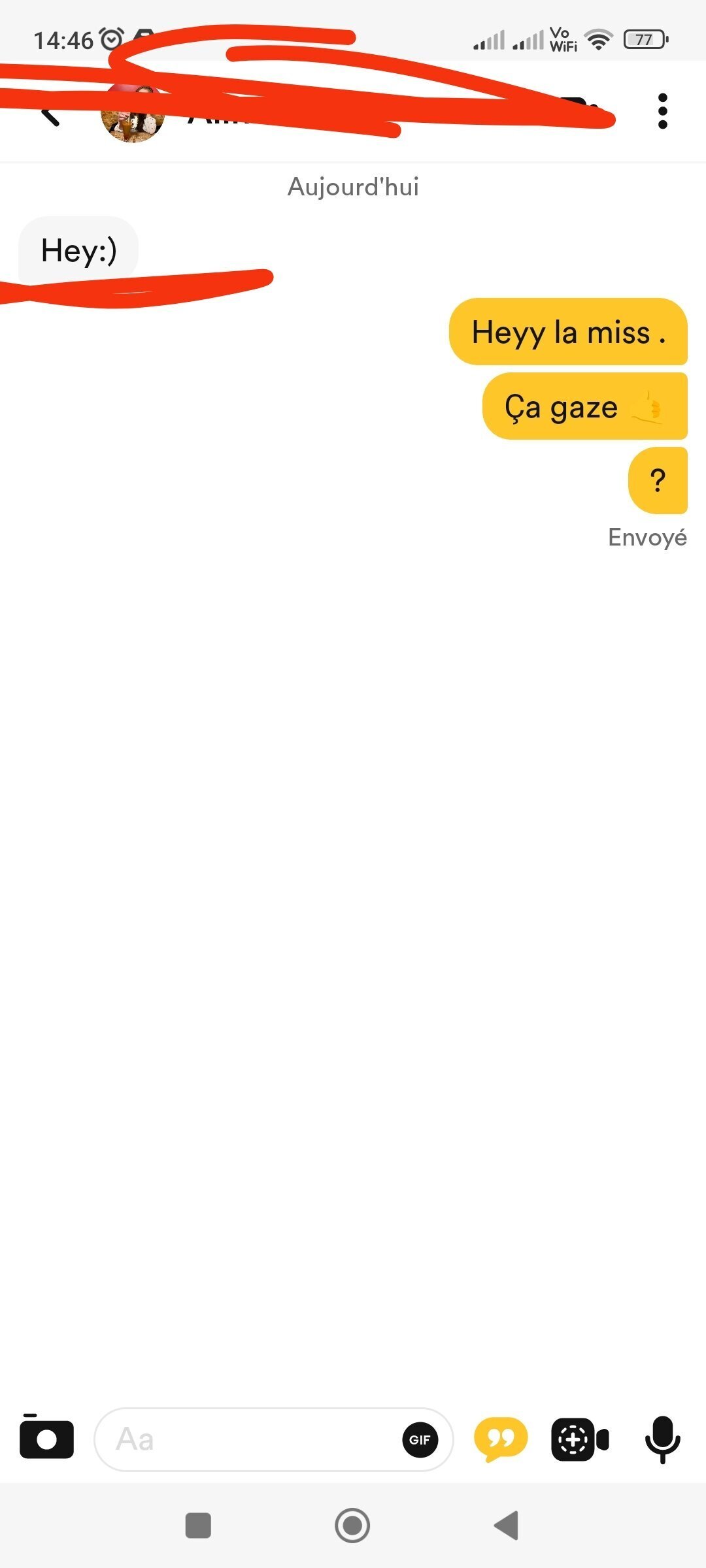Open the contact's profile picture
Image resolution: width=706 pixels, height=1568 pixels.
pos(133,112)
